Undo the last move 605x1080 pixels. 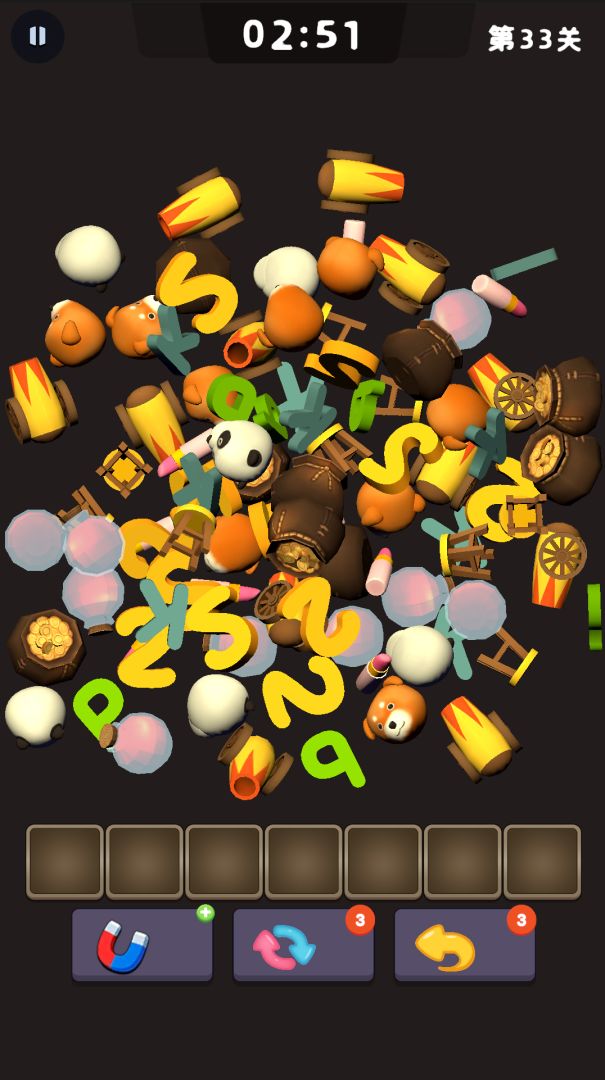[464, 945]
